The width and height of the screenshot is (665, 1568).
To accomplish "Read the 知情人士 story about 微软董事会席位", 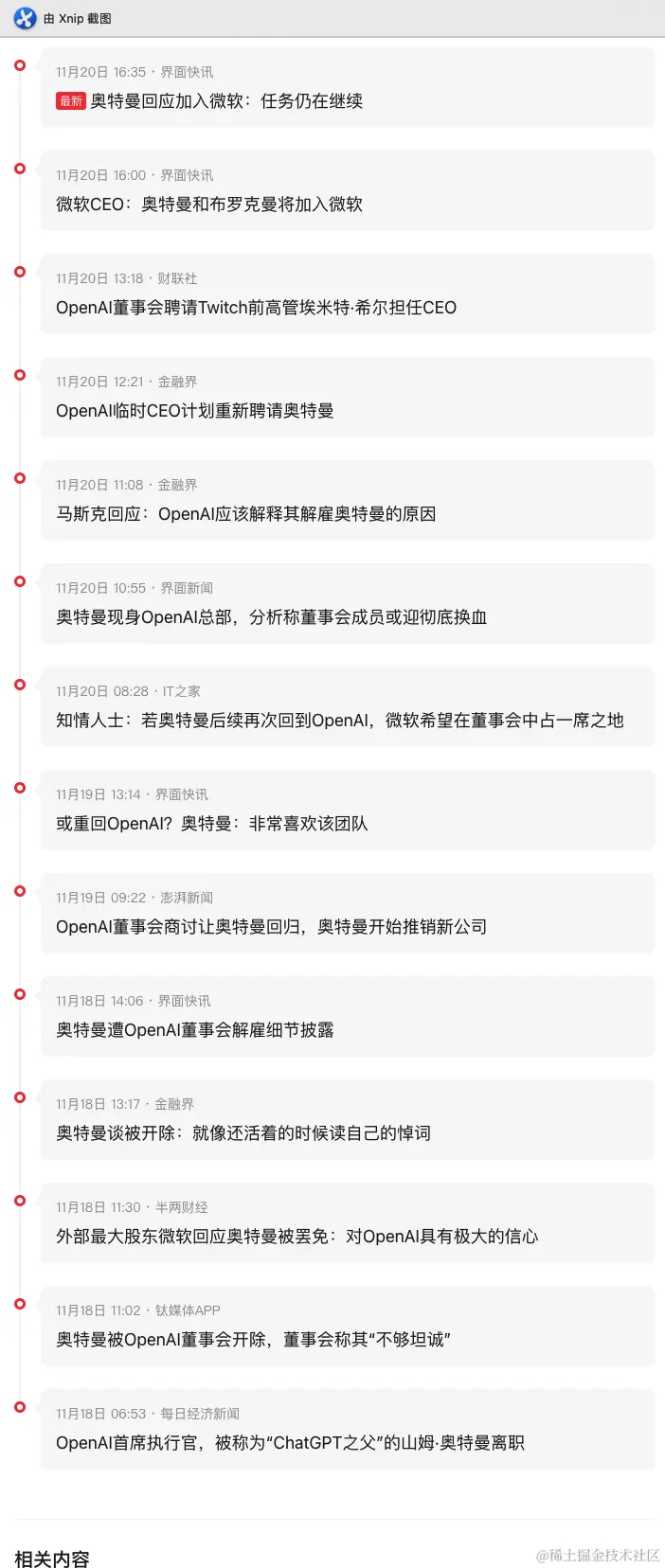I will [x=339, y=721].
